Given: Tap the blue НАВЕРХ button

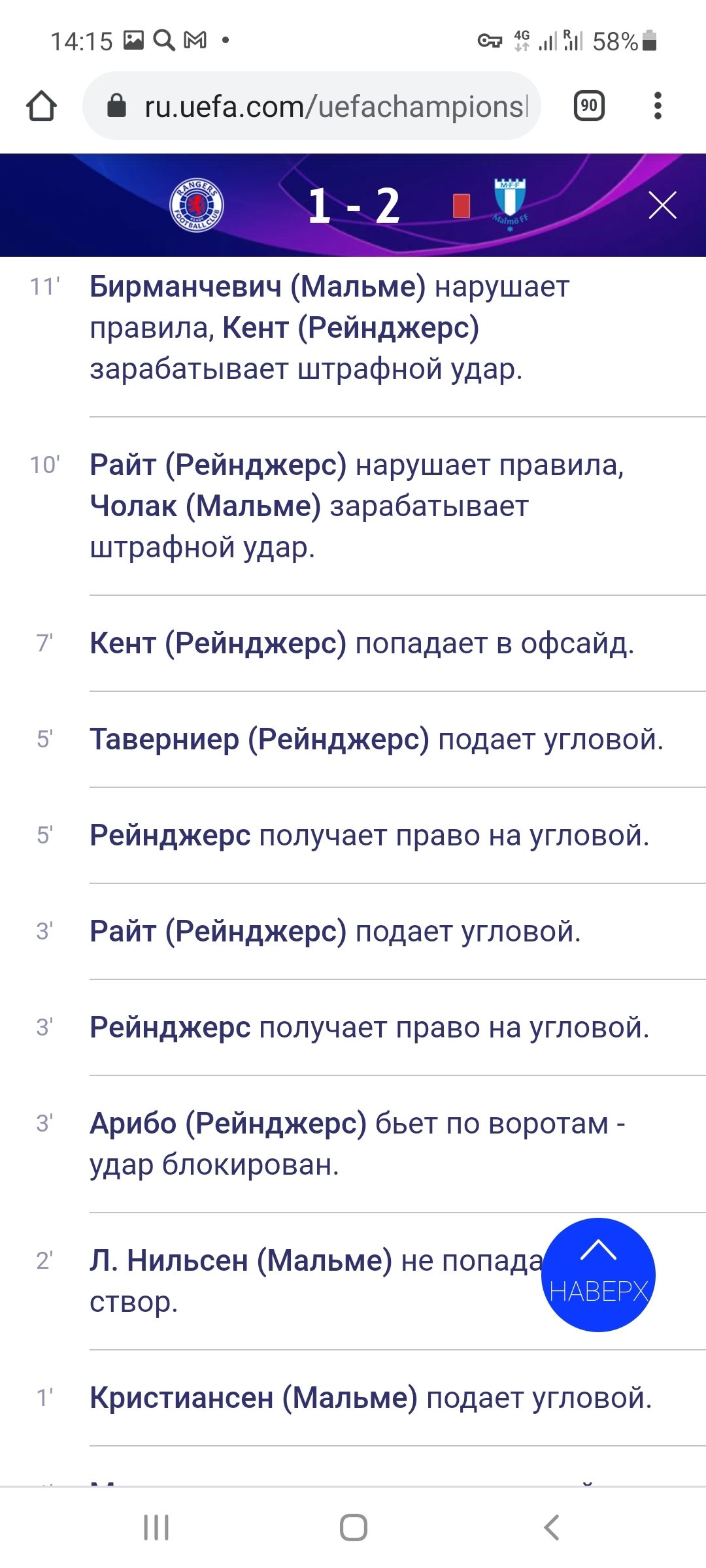Looking at the screenshot, I should pos(598,1275).
